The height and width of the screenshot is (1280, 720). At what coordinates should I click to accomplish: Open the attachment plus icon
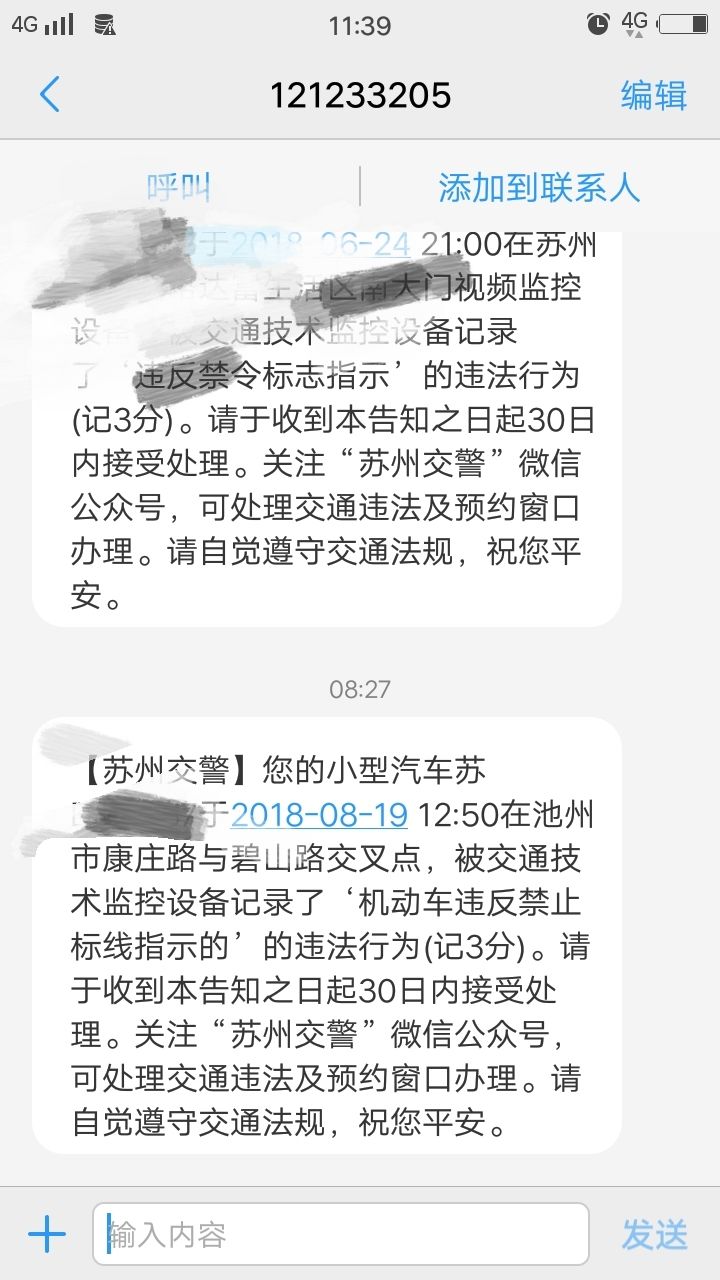tap(47, 1235)
